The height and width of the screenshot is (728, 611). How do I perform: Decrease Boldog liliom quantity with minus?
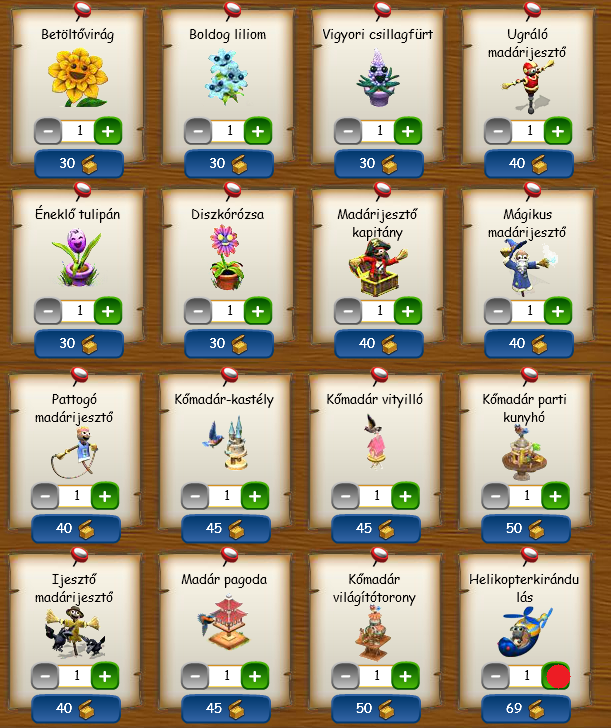[197, 131]
